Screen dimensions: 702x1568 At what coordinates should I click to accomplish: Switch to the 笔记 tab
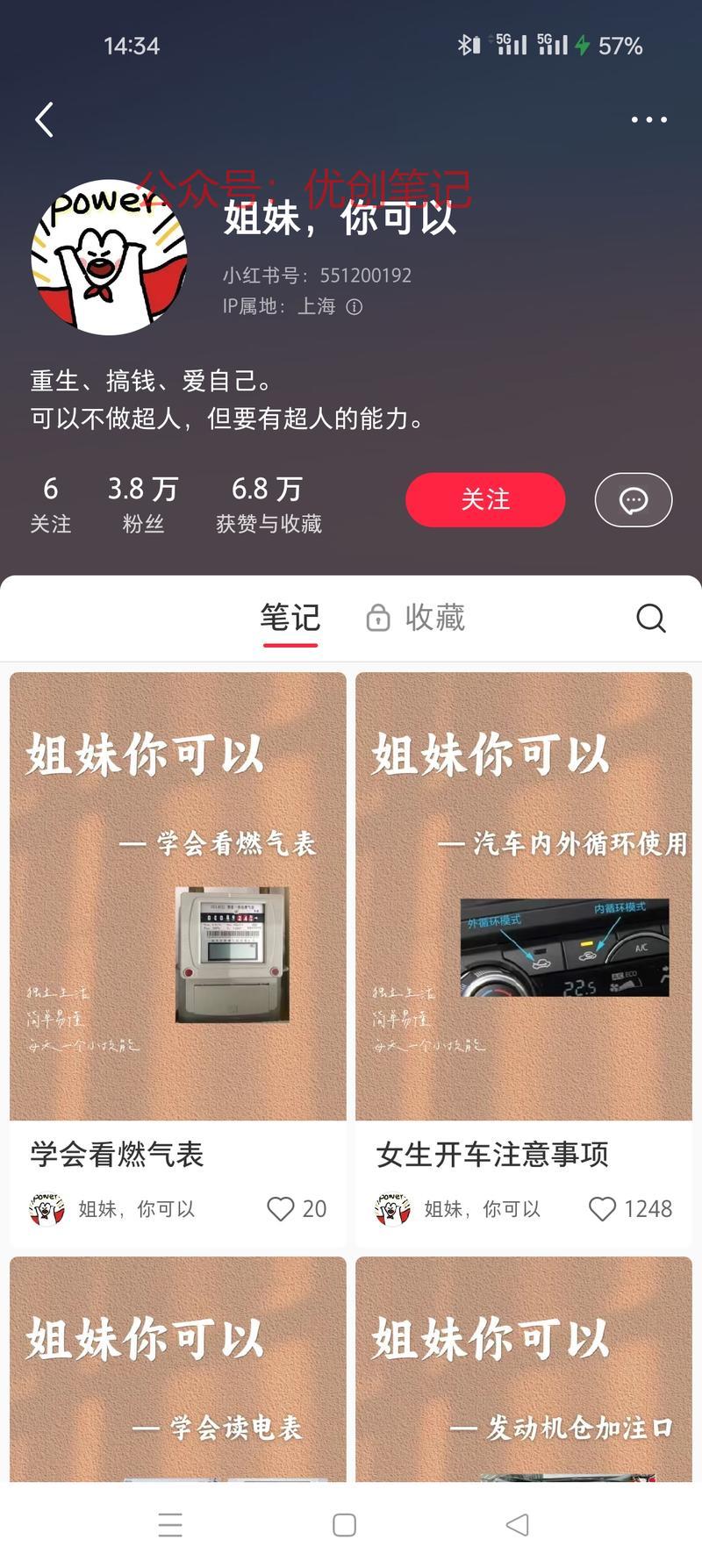pyautogui.click(x=290, y=618)
